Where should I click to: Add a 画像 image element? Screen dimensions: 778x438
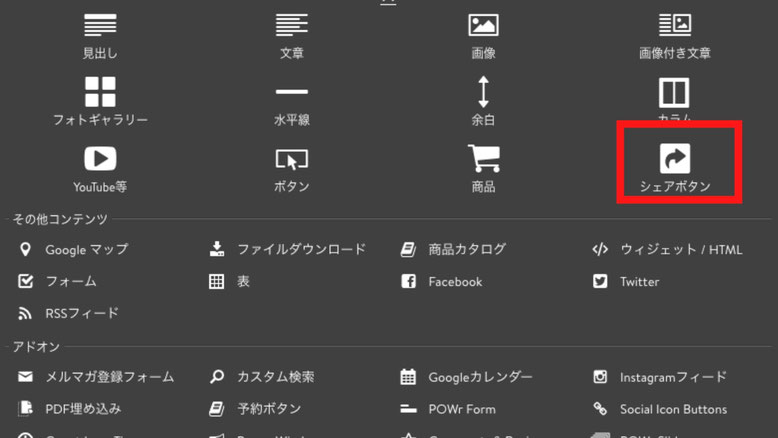click(x=483, y=34)
